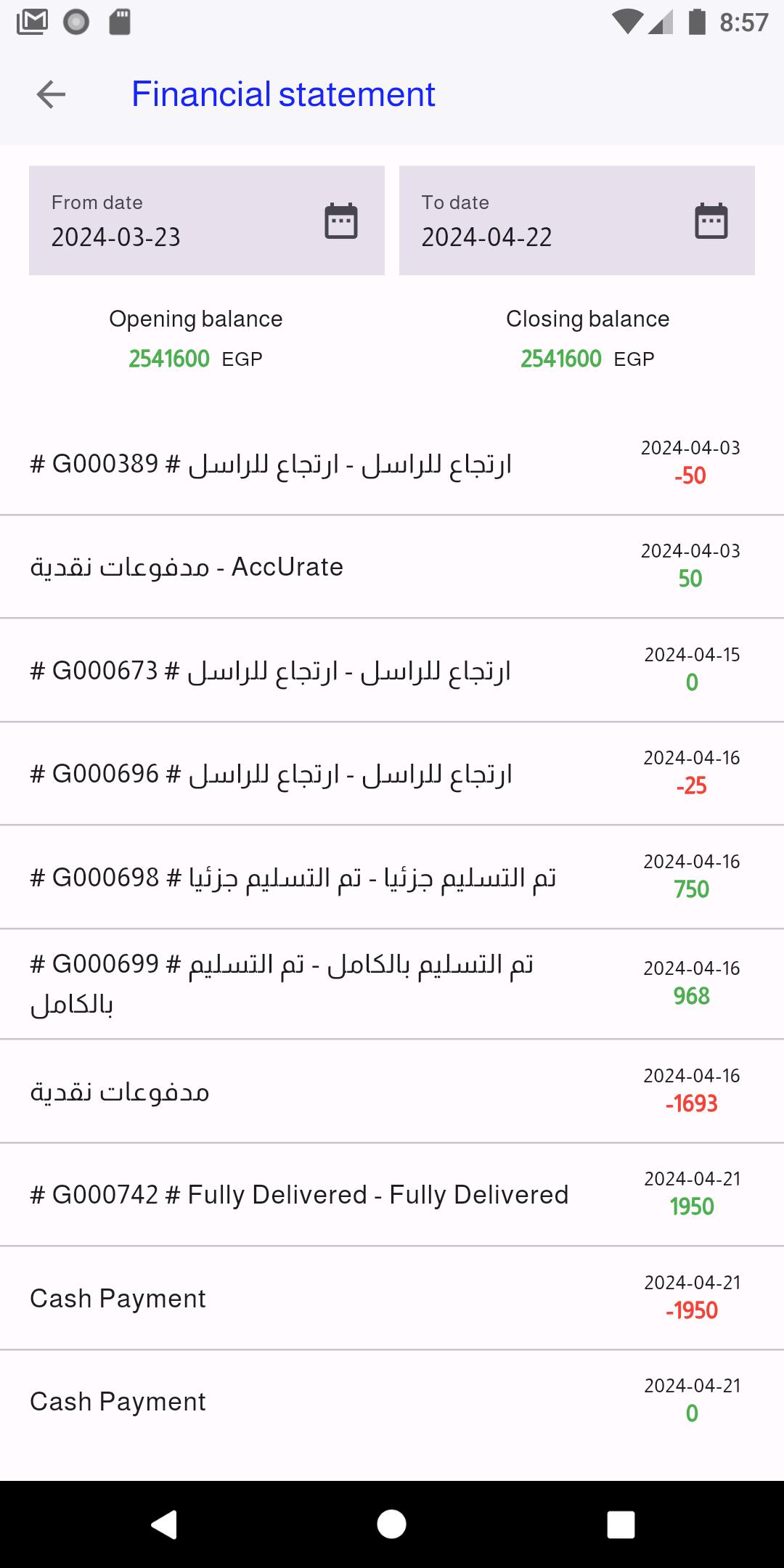Open the To date picker

coord(577,221)
